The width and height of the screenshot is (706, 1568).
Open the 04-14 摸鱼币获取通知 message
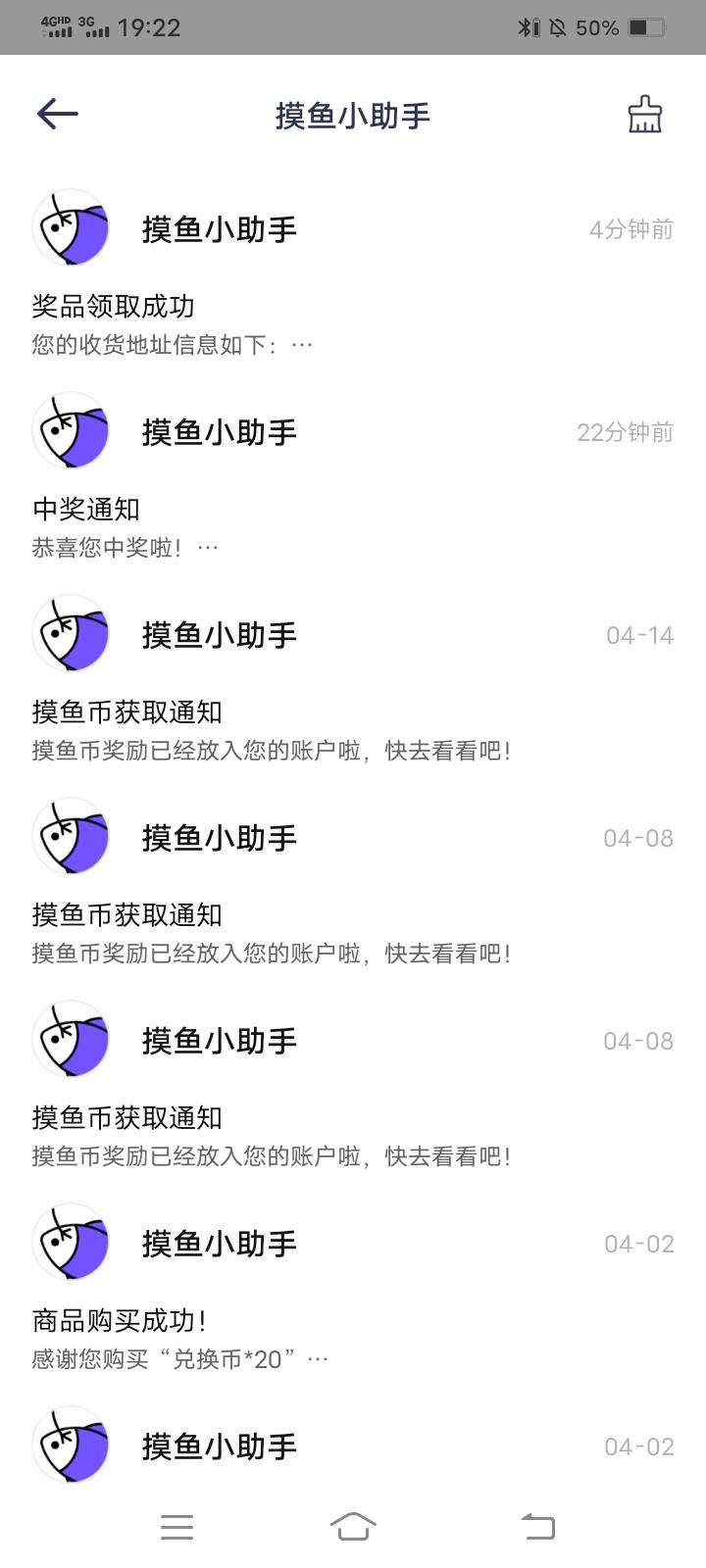pyautogui.click(x=353, y=679)
